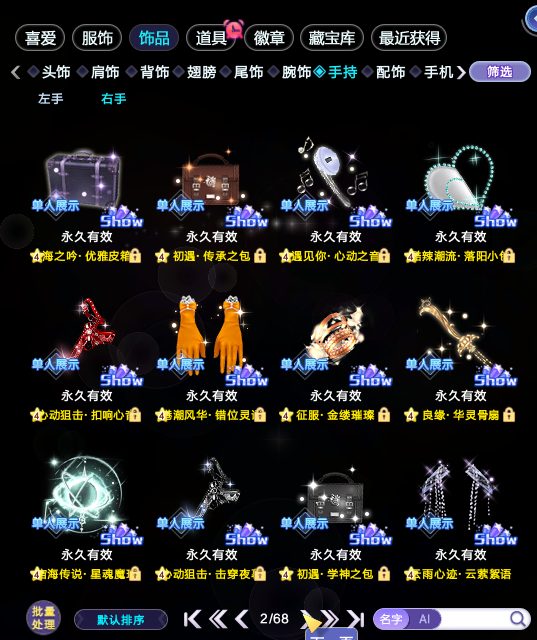
Task: Switch to the 道具 tab
Action: [x=211, y=38]
